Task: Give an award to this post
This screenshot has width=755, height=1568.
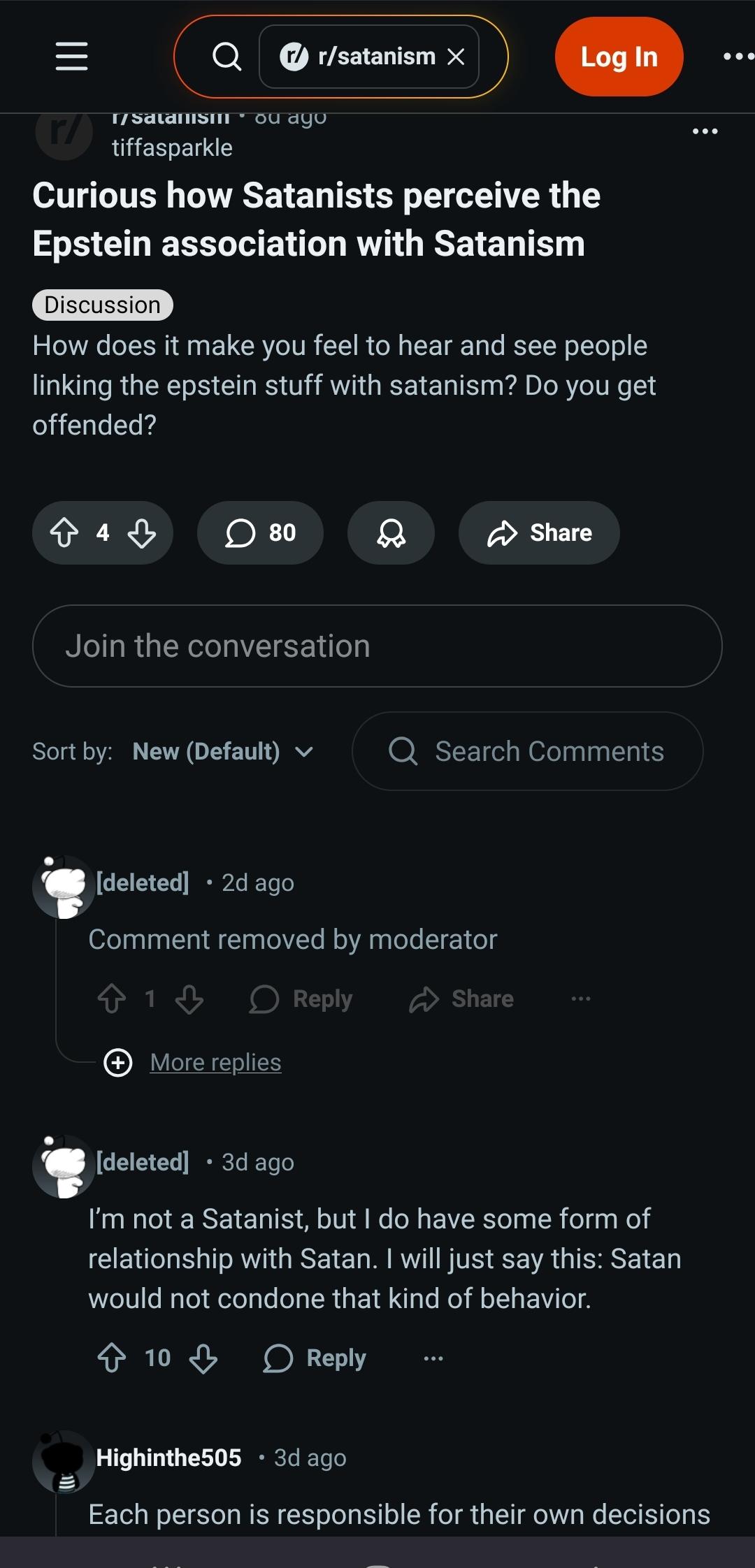Action: [x=391, y=532]
